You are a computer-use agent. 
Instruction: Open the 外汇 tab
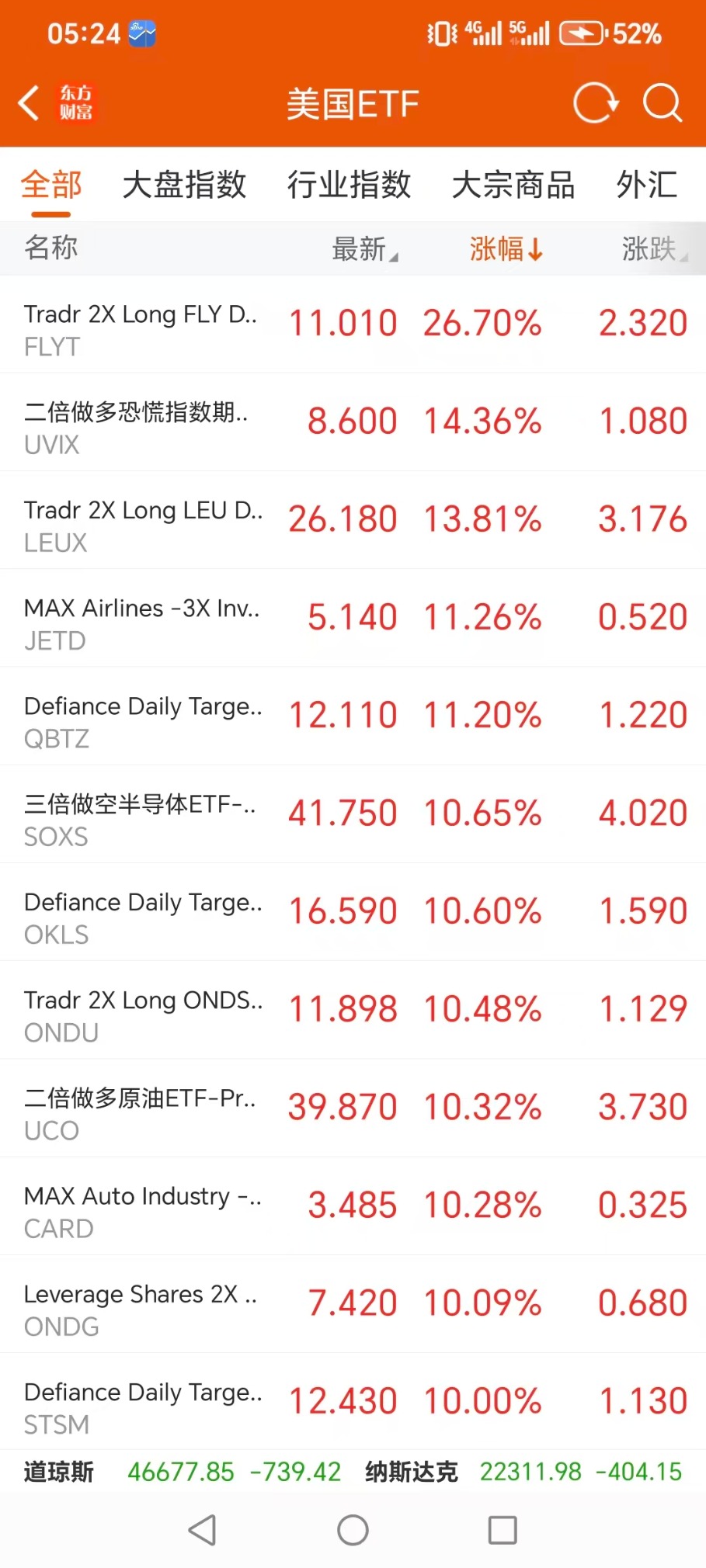pyautogui.click(x=646, y=186)
